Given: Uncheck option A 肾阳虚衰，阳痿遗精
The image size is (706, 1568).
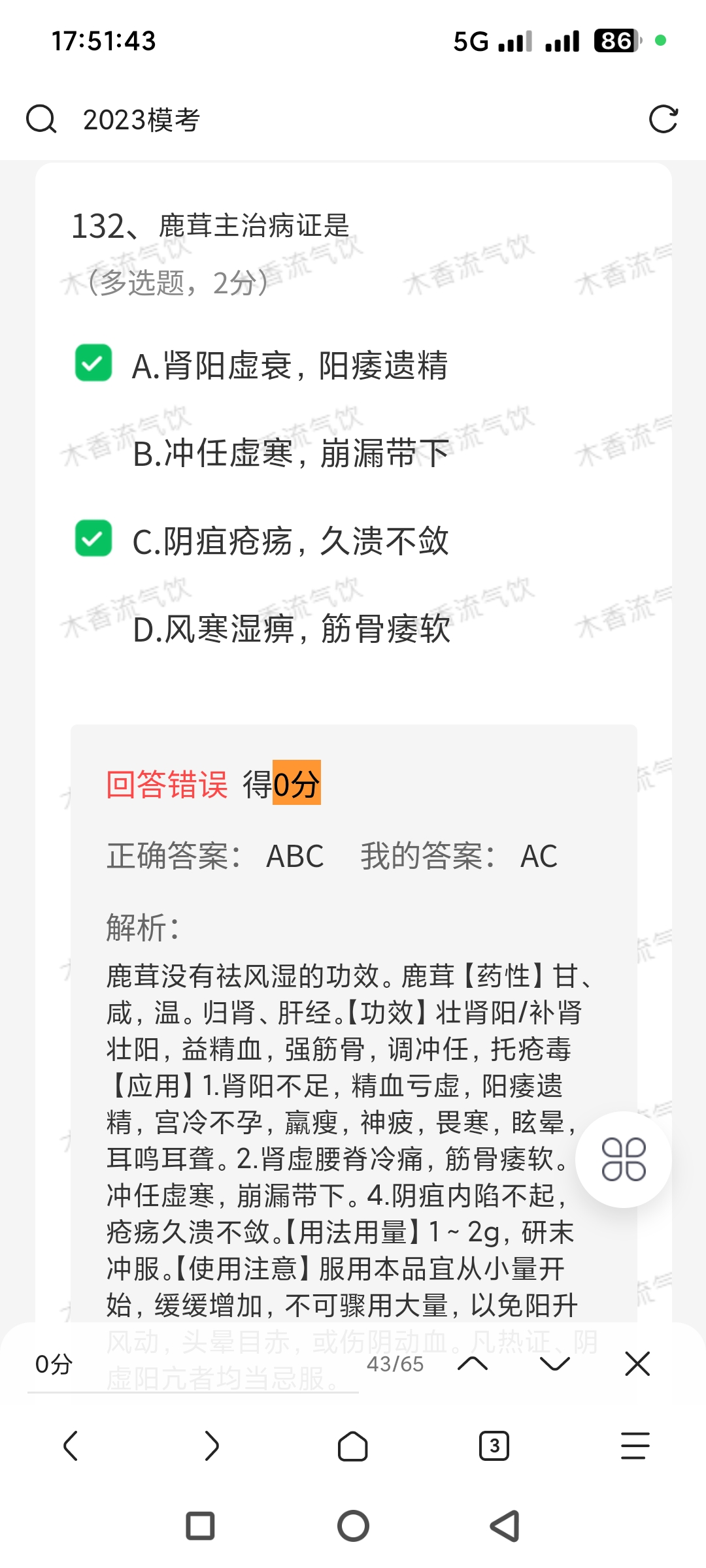Looking at the screenshot, I should [93, 363].
